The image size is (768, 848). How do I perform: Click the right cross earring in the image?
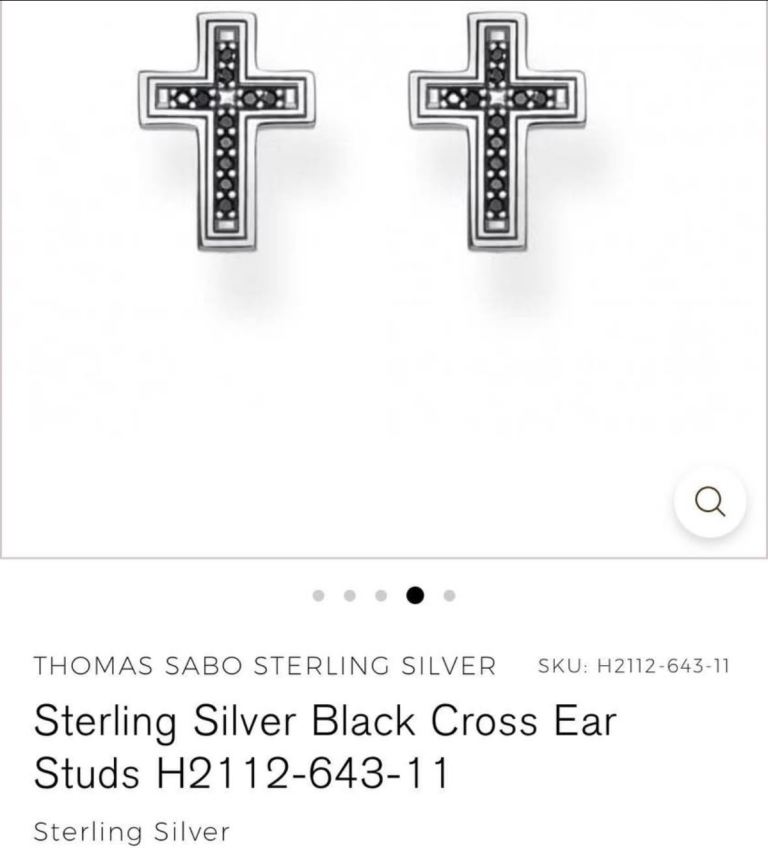495,130
